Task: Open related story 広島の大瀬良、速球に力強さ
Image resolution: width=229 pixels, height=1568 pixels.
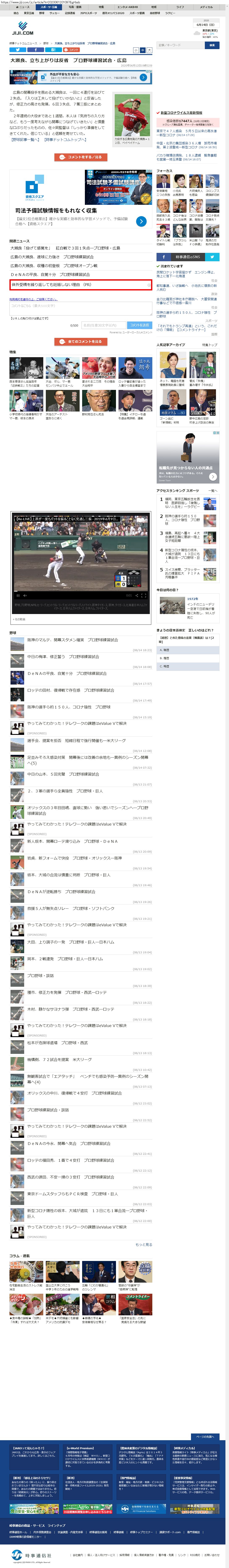Action: pyautogui.click(x=44, y=257)
